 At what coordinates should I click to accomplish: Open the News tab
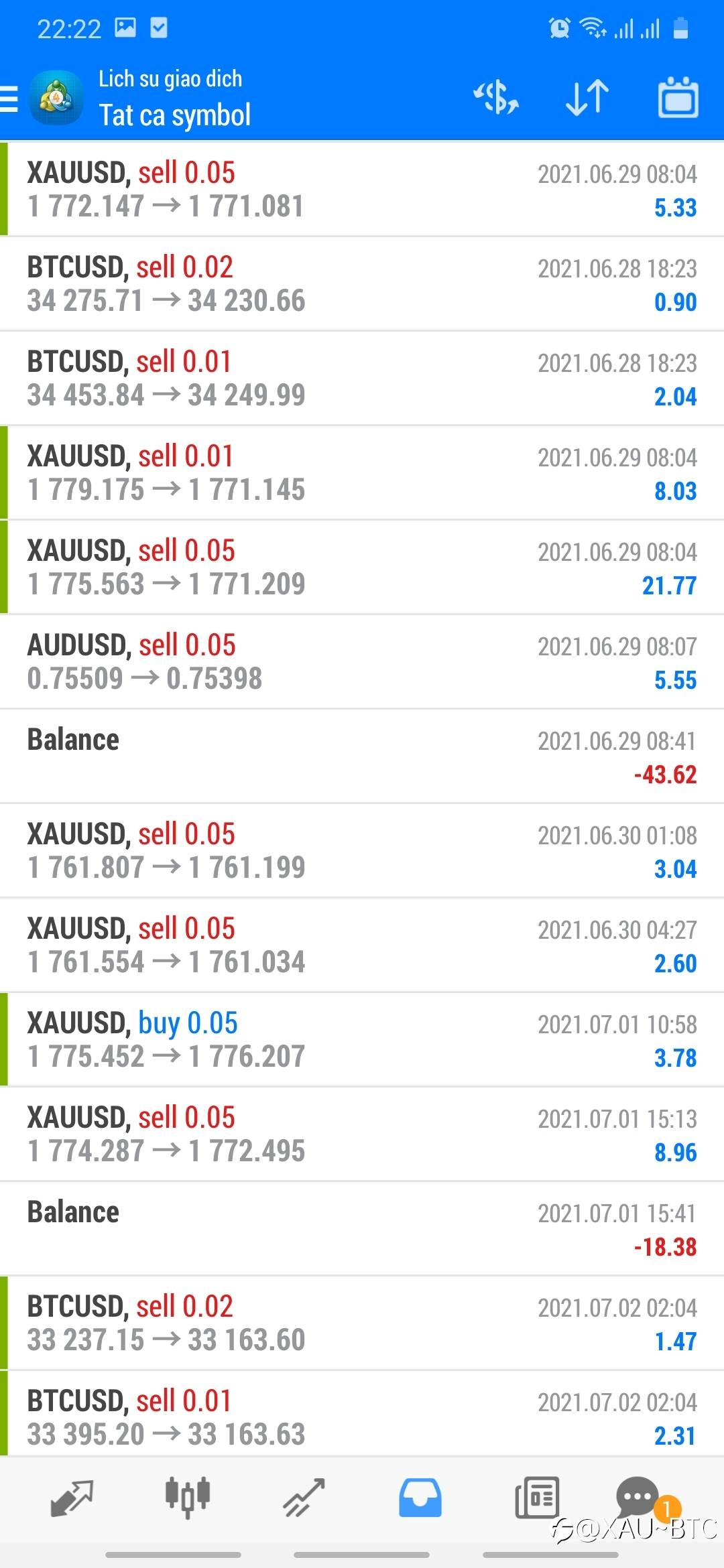[537, 1497]
